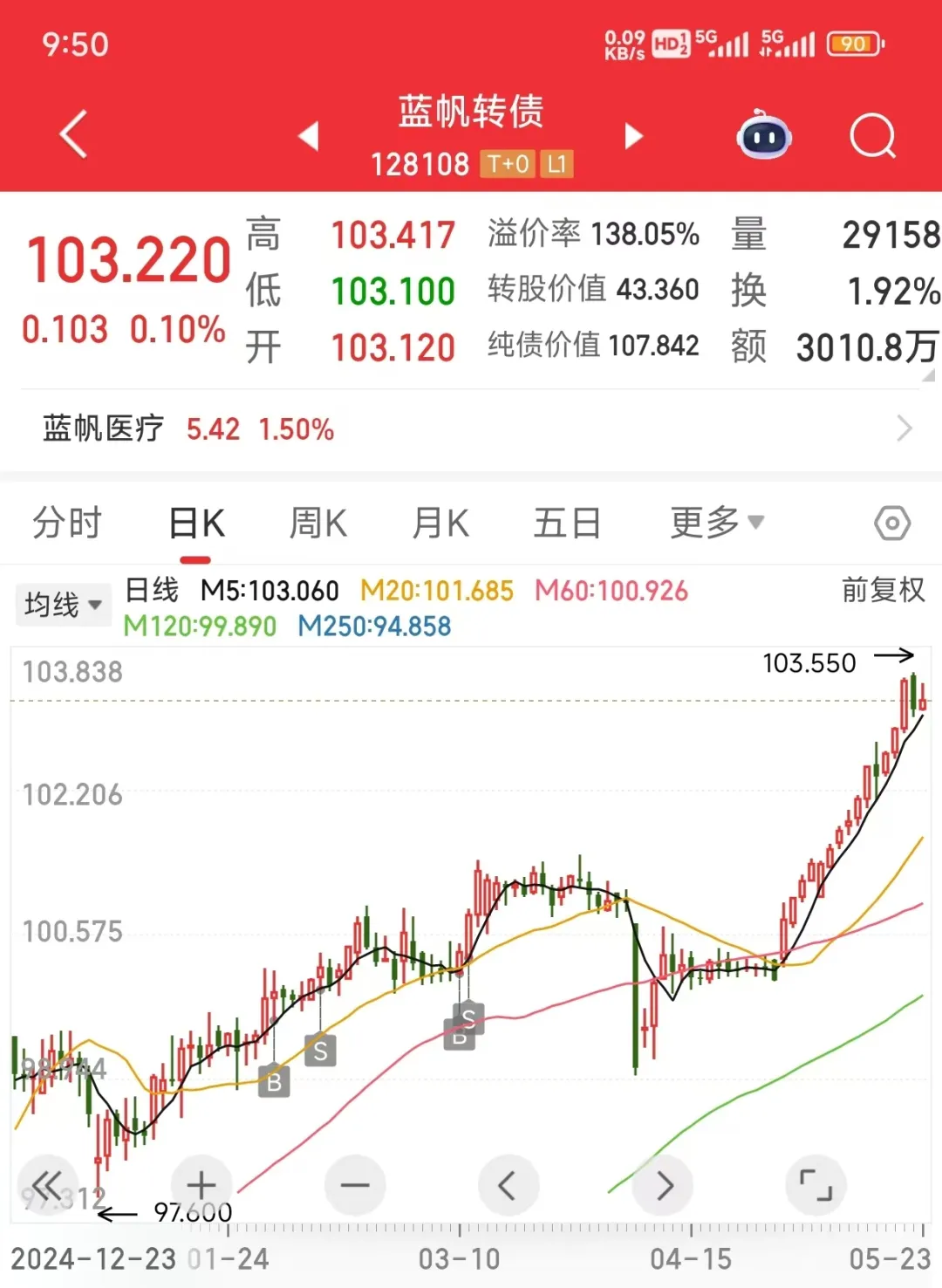Screen dimensions: 942x1288
Task: Expand the 更多 chart period dropdown
Action: tap(717, 523)
